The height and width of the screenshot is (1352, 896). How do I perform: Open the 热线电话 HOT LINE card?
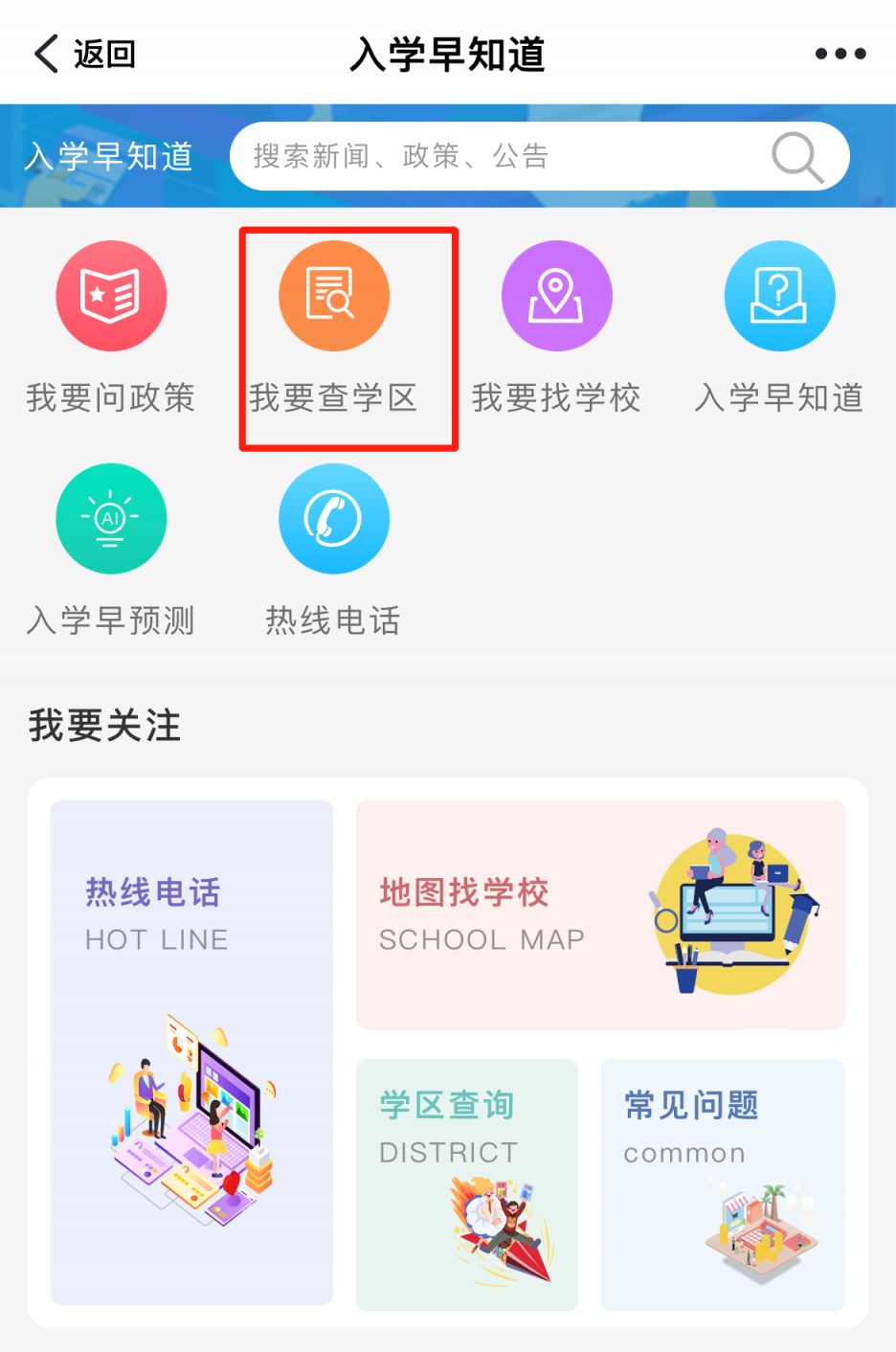point(191,1051)
